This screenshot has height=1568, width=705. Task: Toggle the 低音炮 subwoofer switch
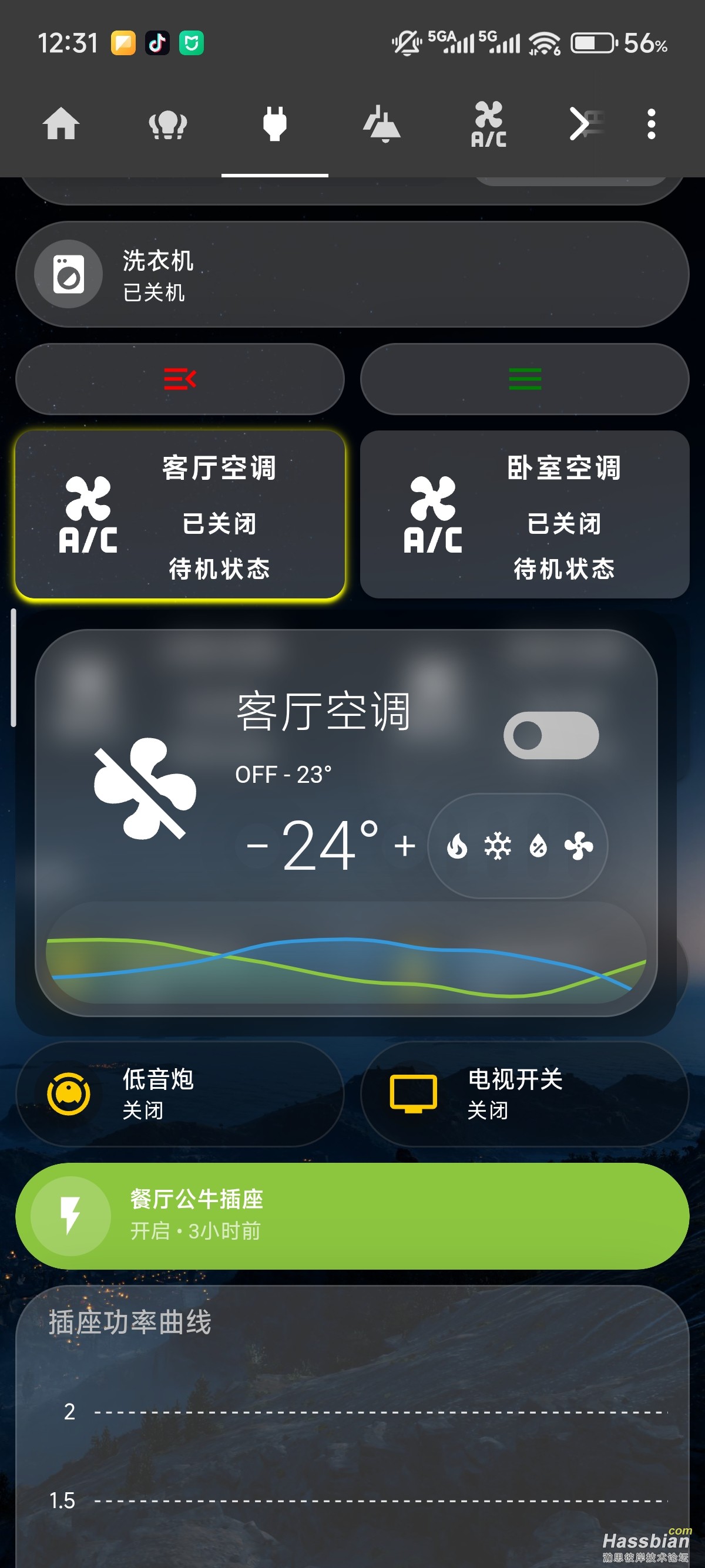click(180, 1094)
